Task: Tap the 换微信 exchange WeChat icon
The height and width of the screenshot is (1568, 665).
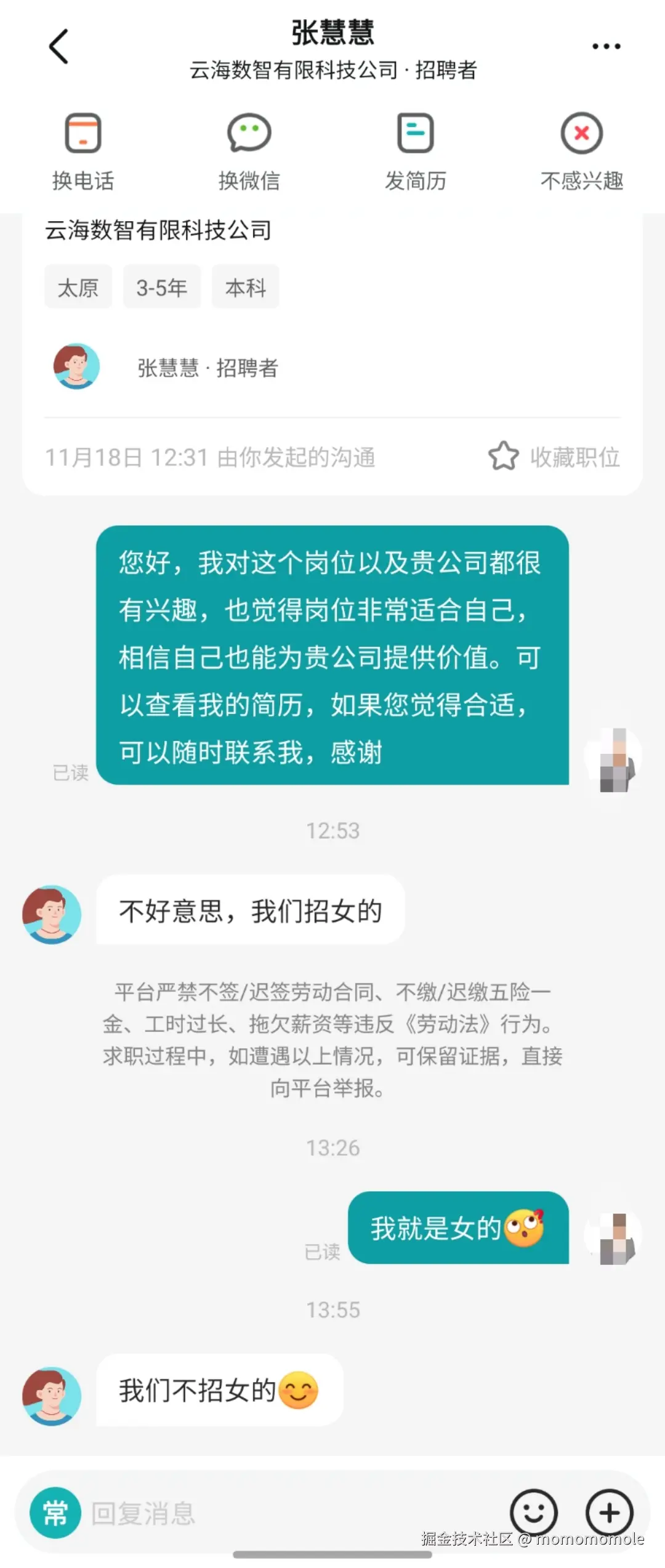Action: click(x=249, y=133)
